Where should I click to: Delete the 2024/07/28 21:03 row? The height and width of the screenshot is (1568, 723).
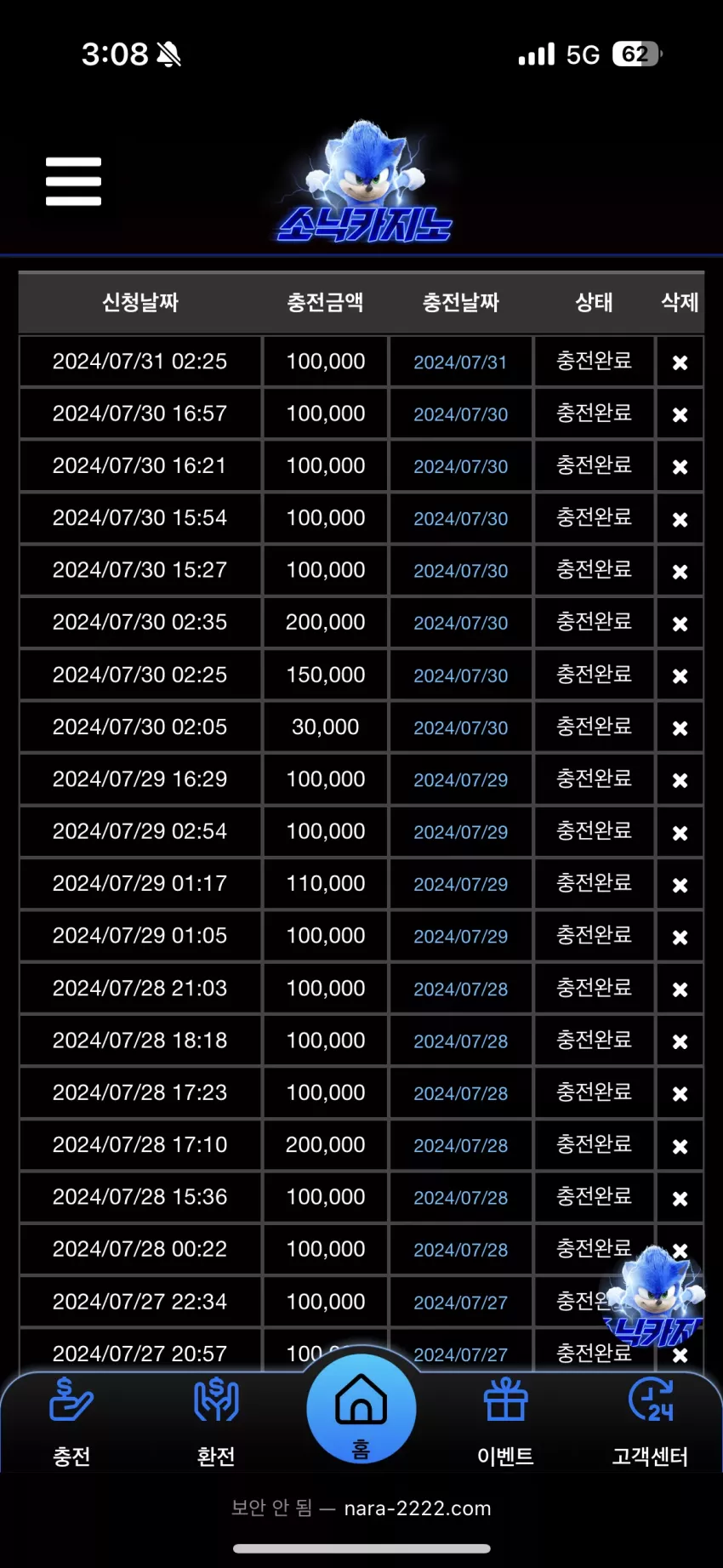680,989
